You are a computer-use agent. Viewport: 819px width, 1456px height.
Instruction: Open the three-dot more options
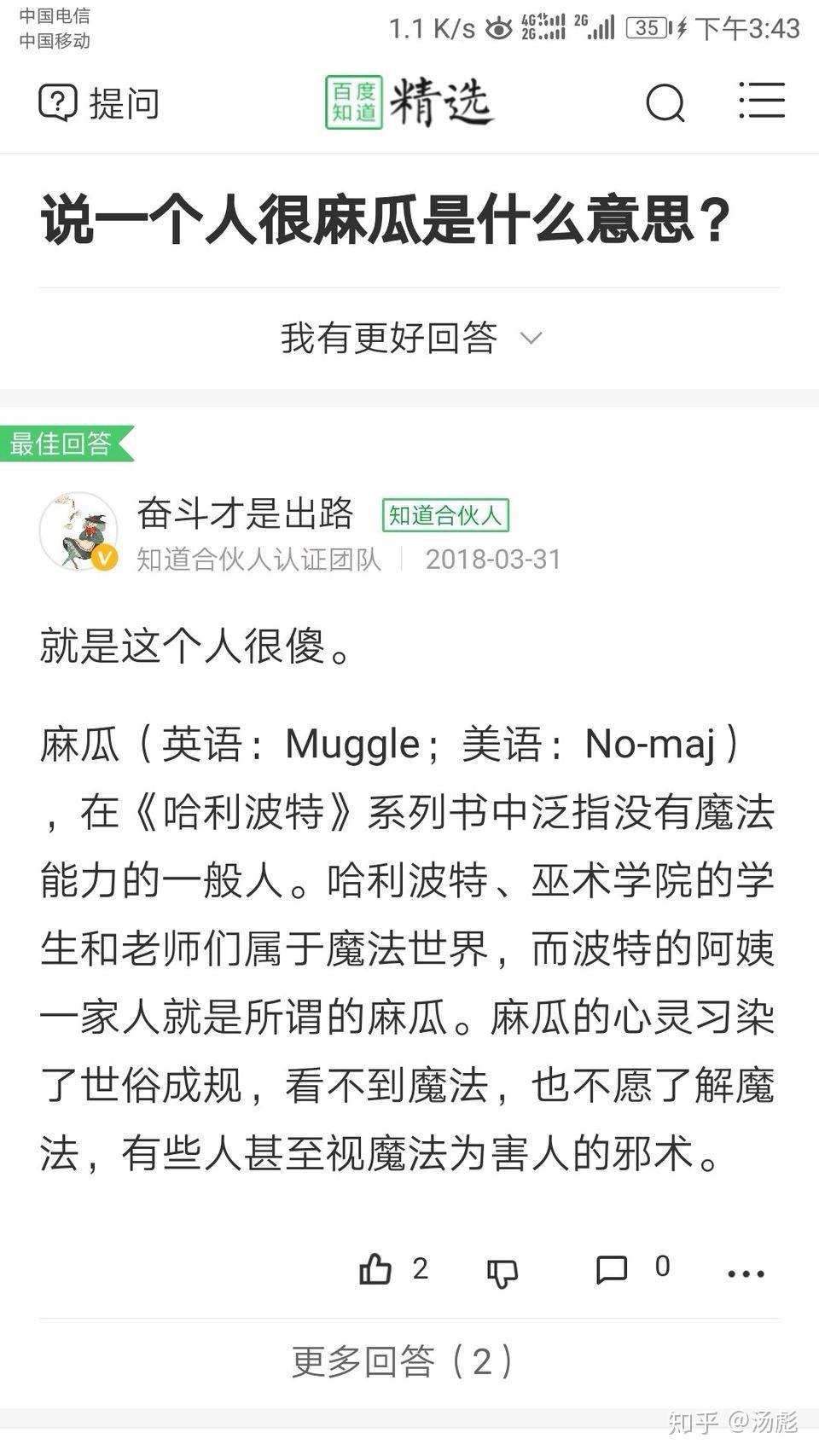pos(746,1273)
